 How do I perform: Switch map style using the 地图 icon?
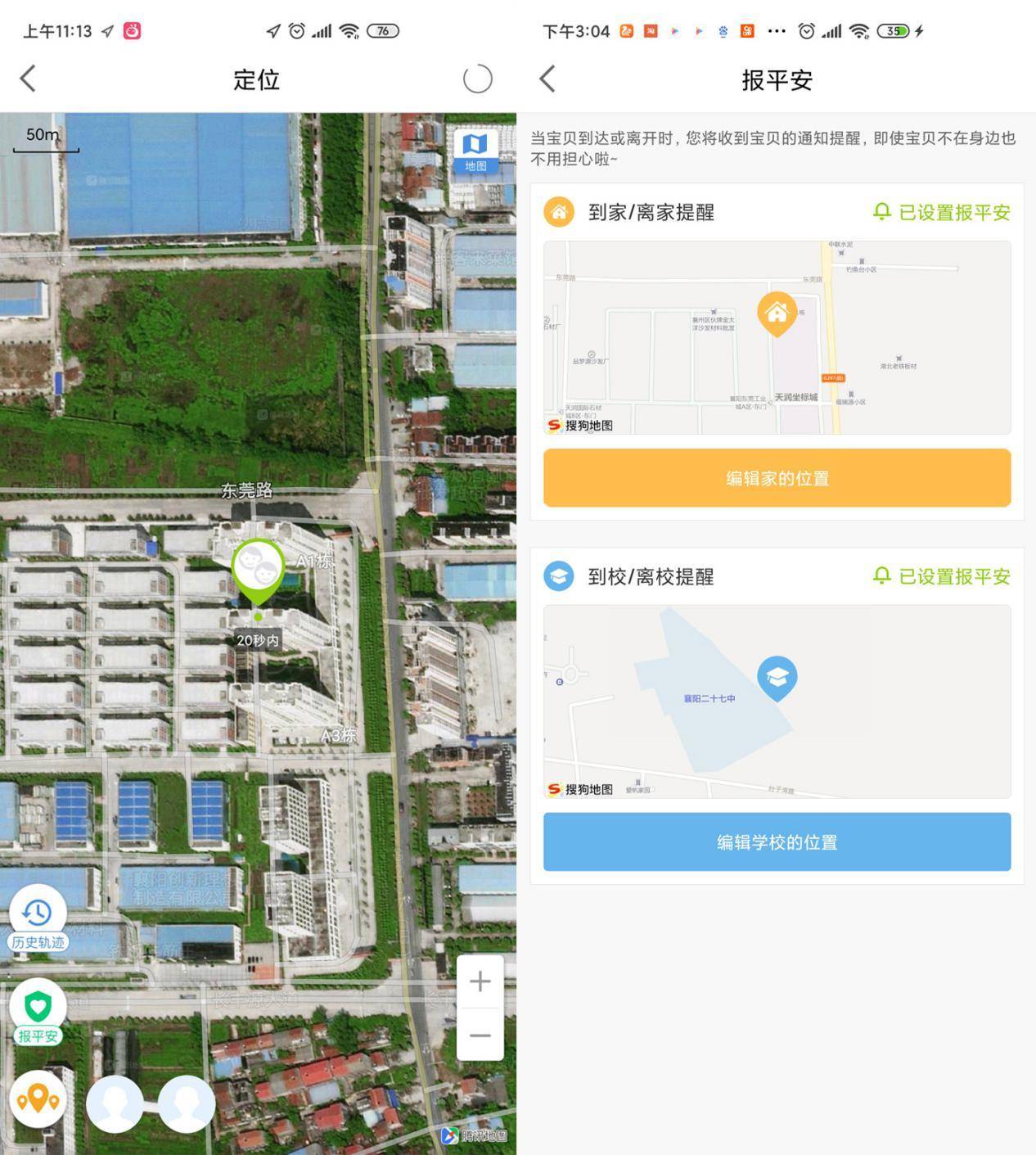point(477,147)
